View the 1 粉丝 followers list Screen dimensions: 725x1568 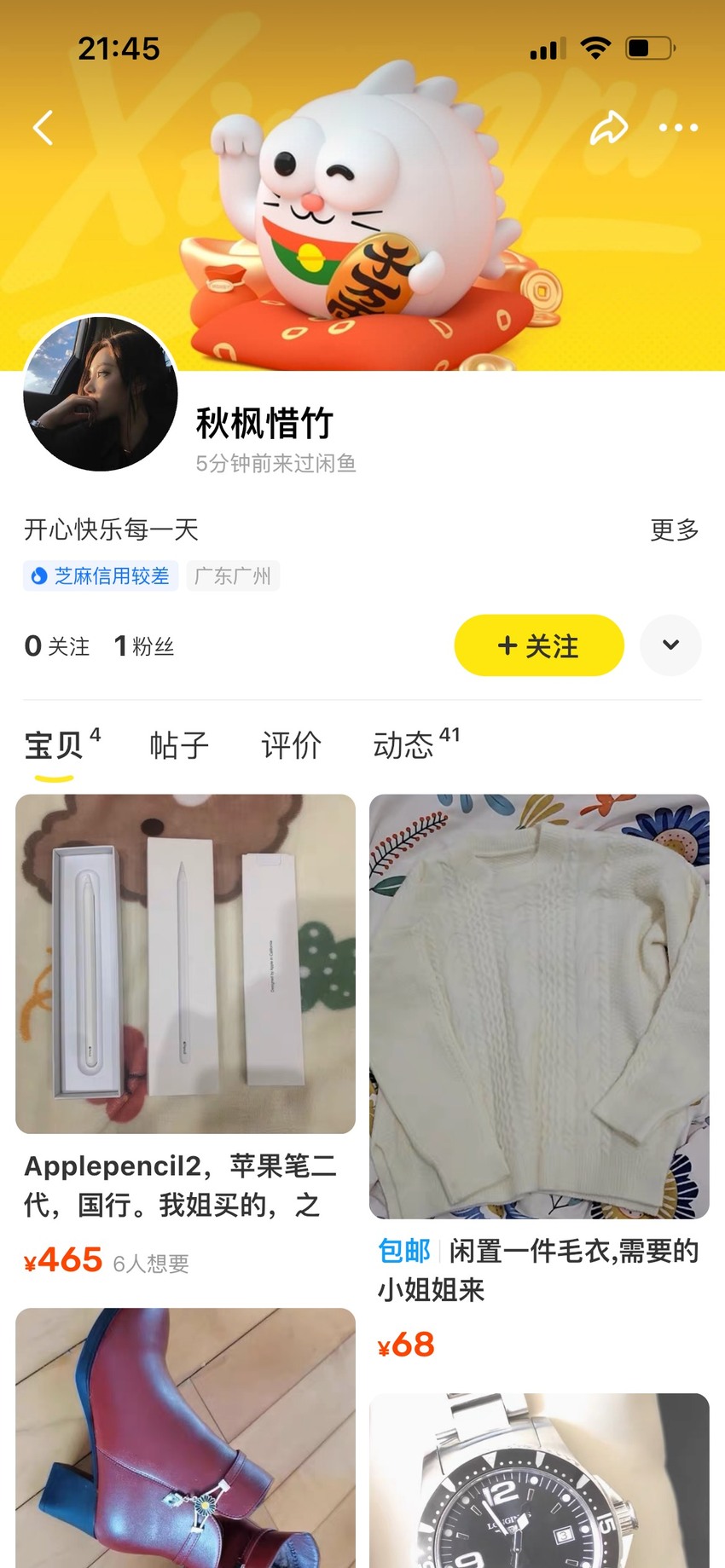click(144, 646)
